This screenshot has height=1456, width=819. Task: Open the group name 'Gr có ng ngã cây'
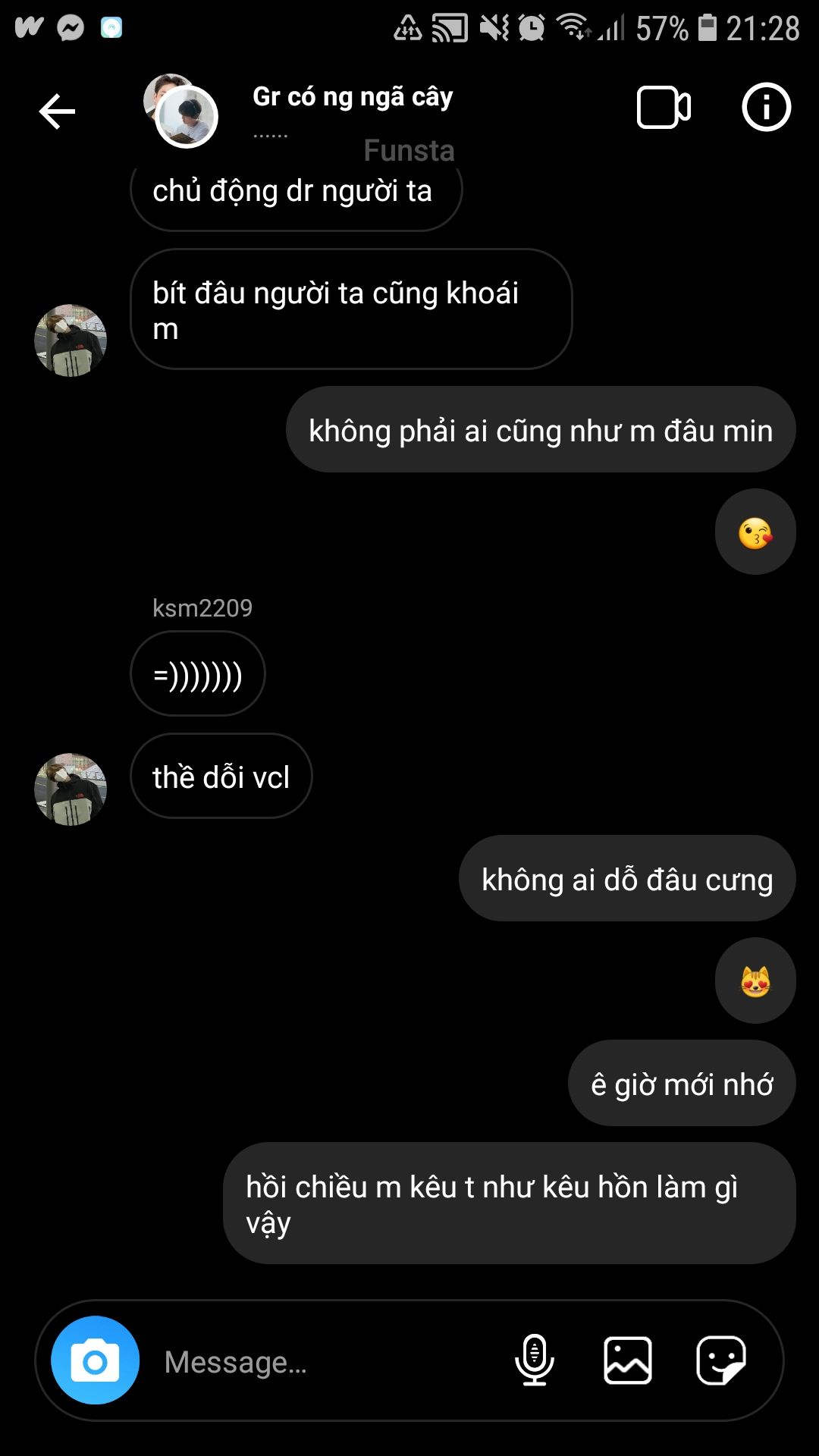click(x=353, y=97)
